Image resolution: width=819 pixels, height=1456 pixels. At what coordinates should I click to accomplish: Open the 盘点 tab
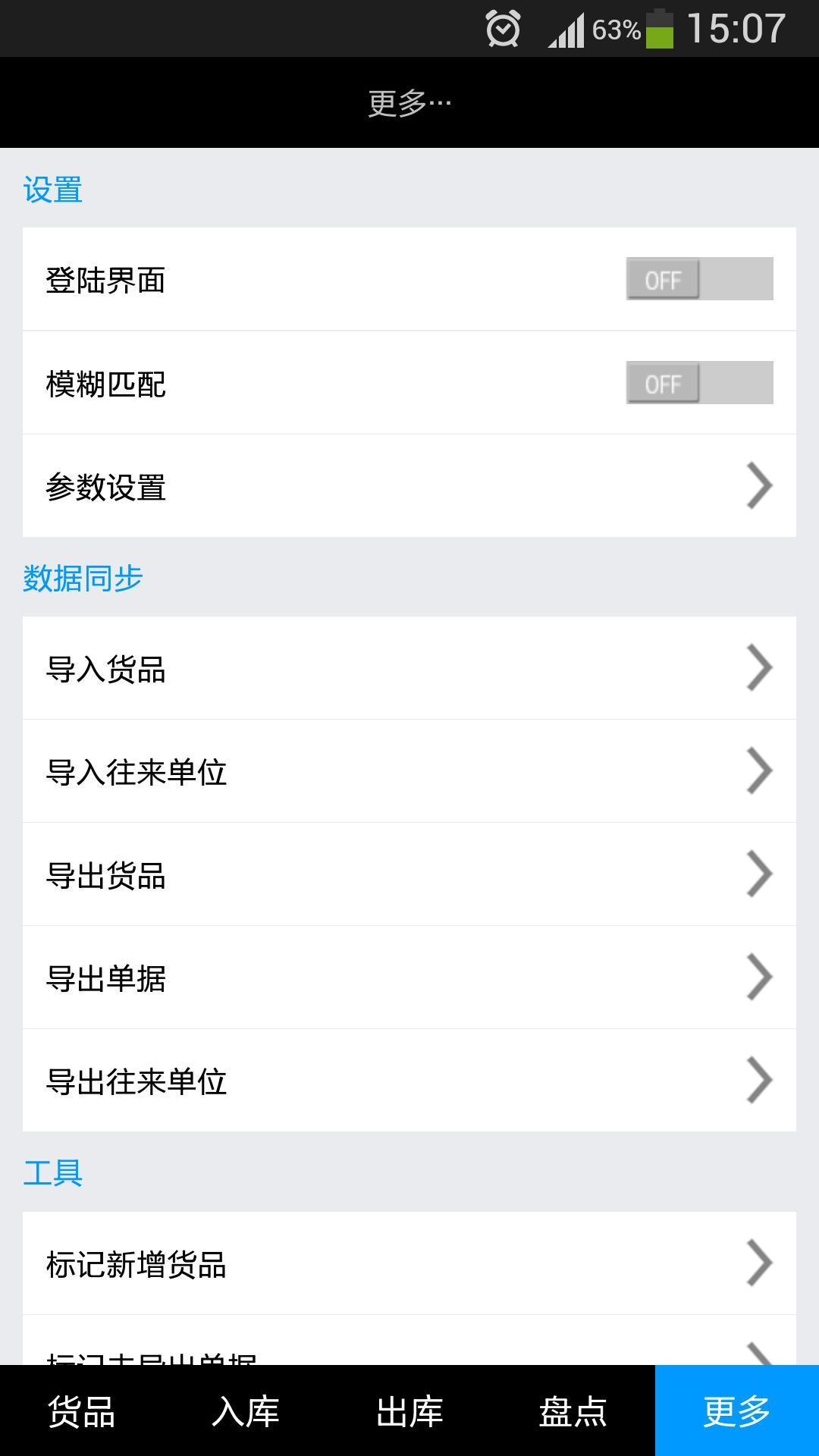573,1411
